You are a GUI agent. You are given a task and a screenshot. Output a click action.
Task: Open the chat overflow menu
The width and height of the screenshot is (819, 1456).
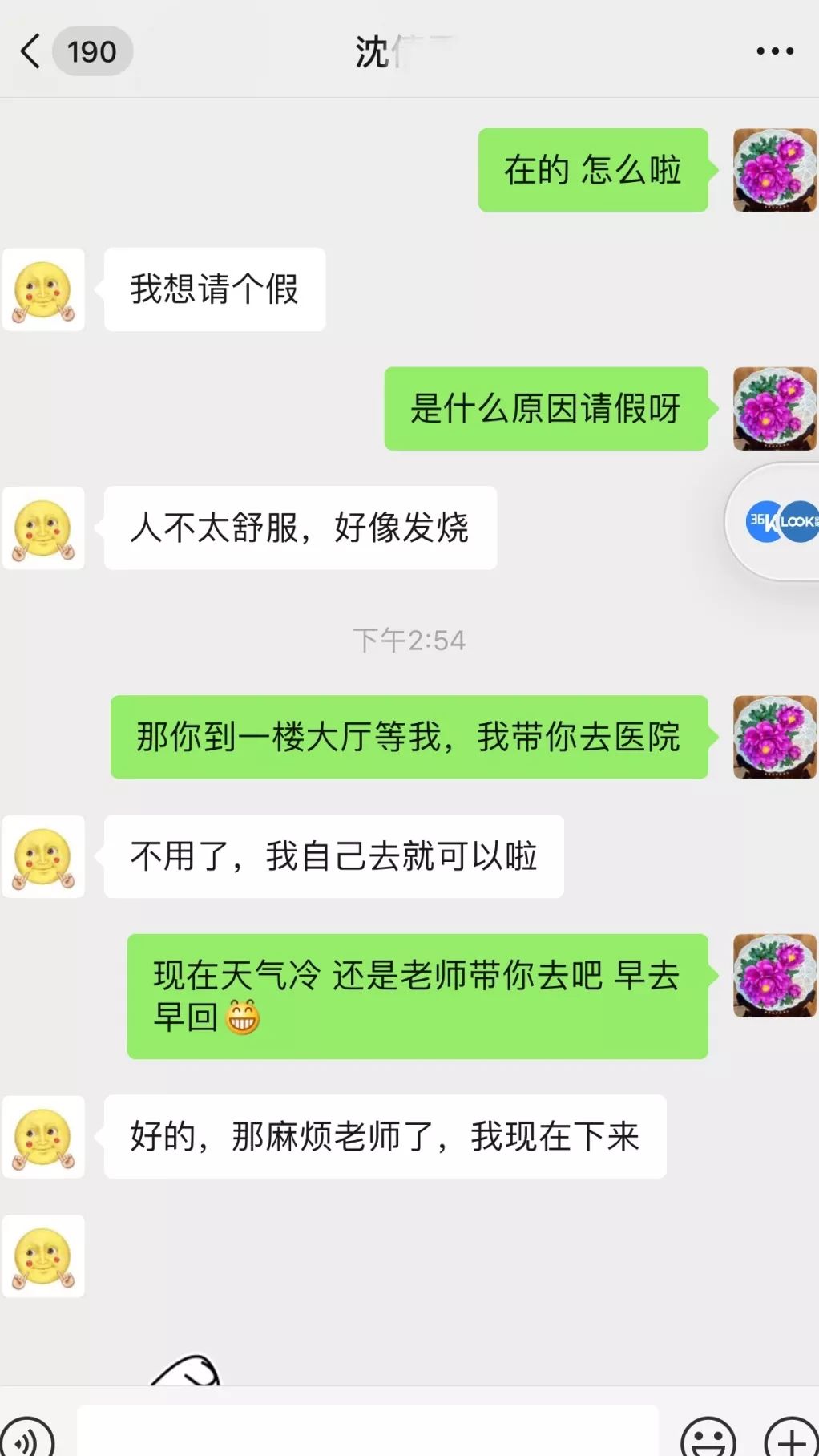774,51
